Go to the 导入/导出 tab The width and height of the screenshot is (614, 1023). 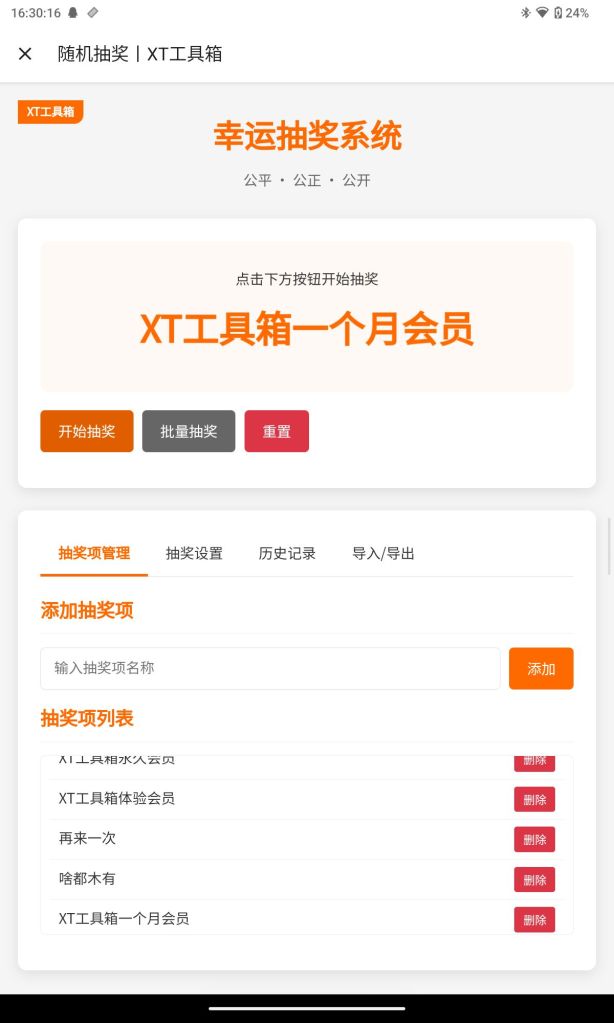tap(383, 553)
